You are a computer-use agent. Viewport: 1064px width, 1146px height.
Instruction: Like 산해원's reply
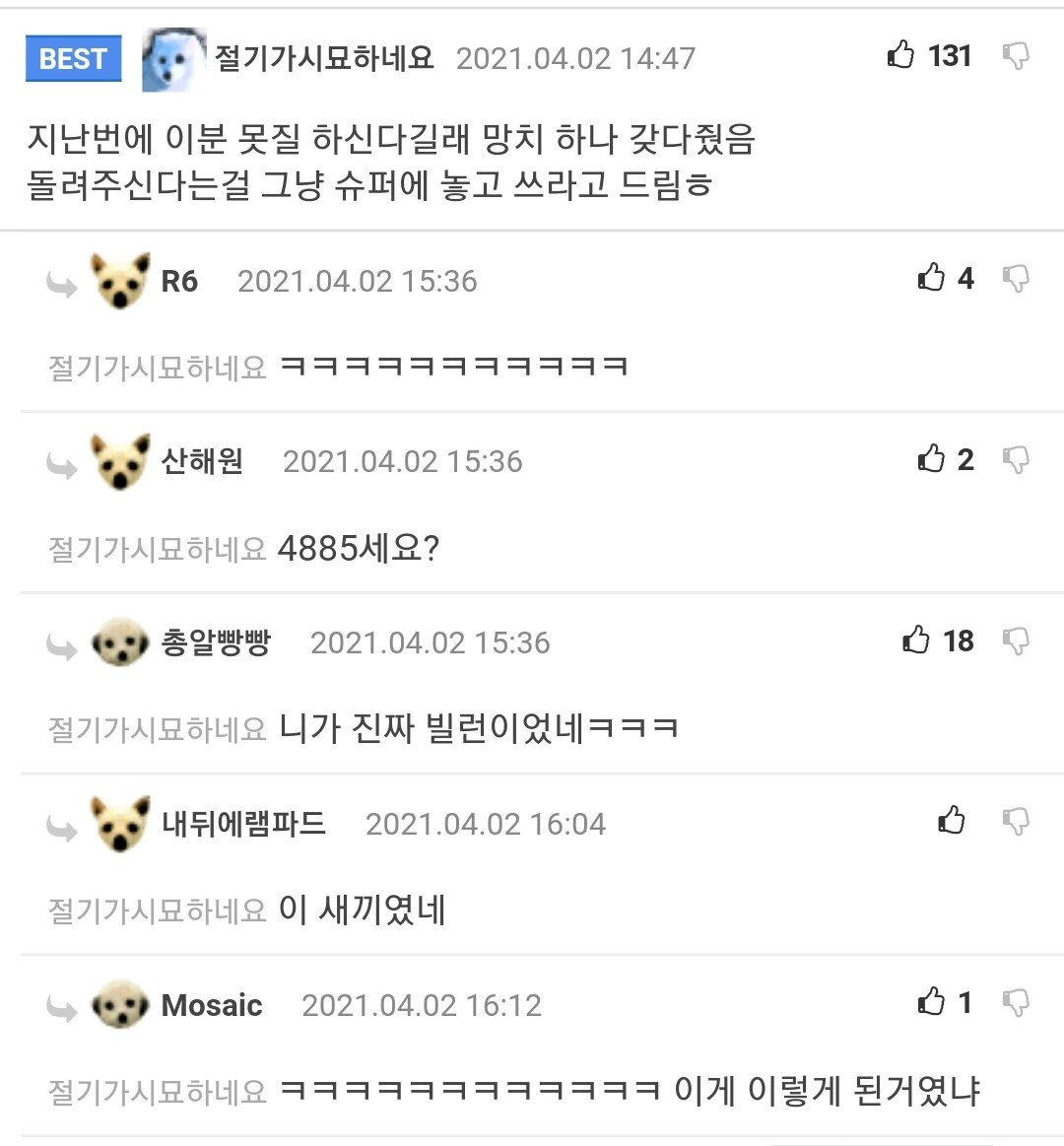coord(931,459)
